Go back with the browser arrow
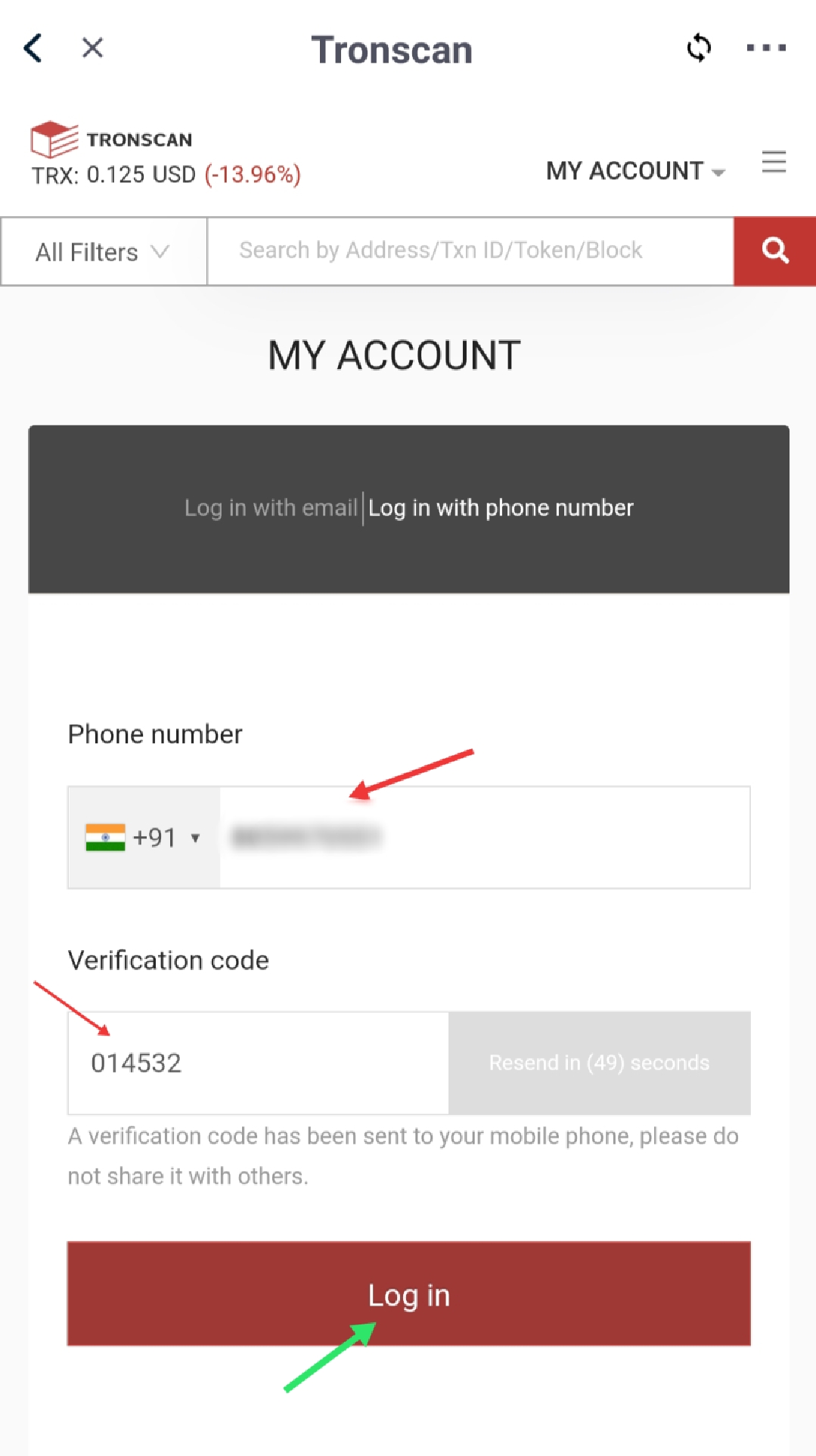Image resolution: width=816 pixels, height=1456 pixels. (33, 48)
